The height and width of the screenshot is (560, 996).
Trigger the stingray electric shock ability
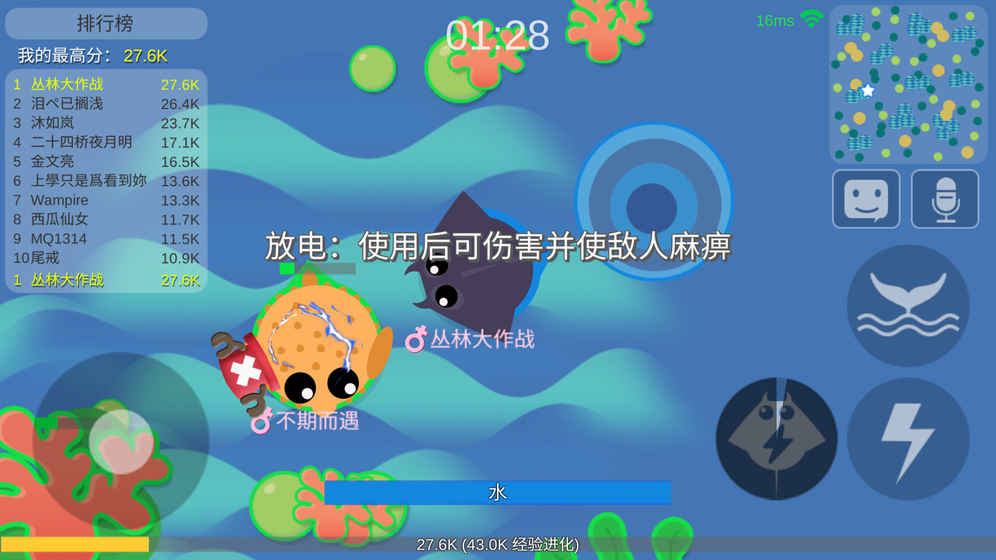(776, 439)
